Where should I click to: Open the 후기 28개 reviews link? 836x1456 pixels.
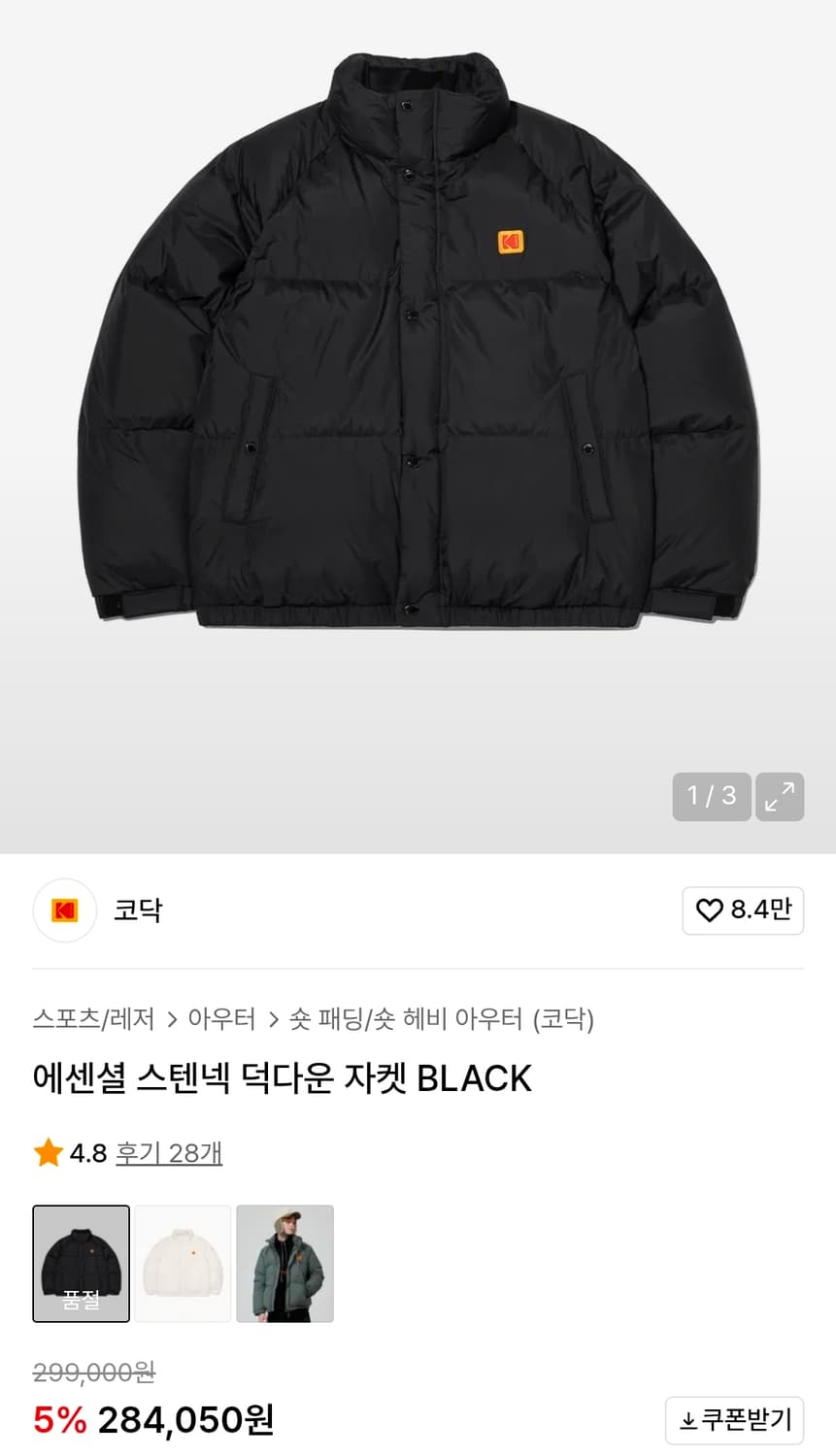point(168,1153)
